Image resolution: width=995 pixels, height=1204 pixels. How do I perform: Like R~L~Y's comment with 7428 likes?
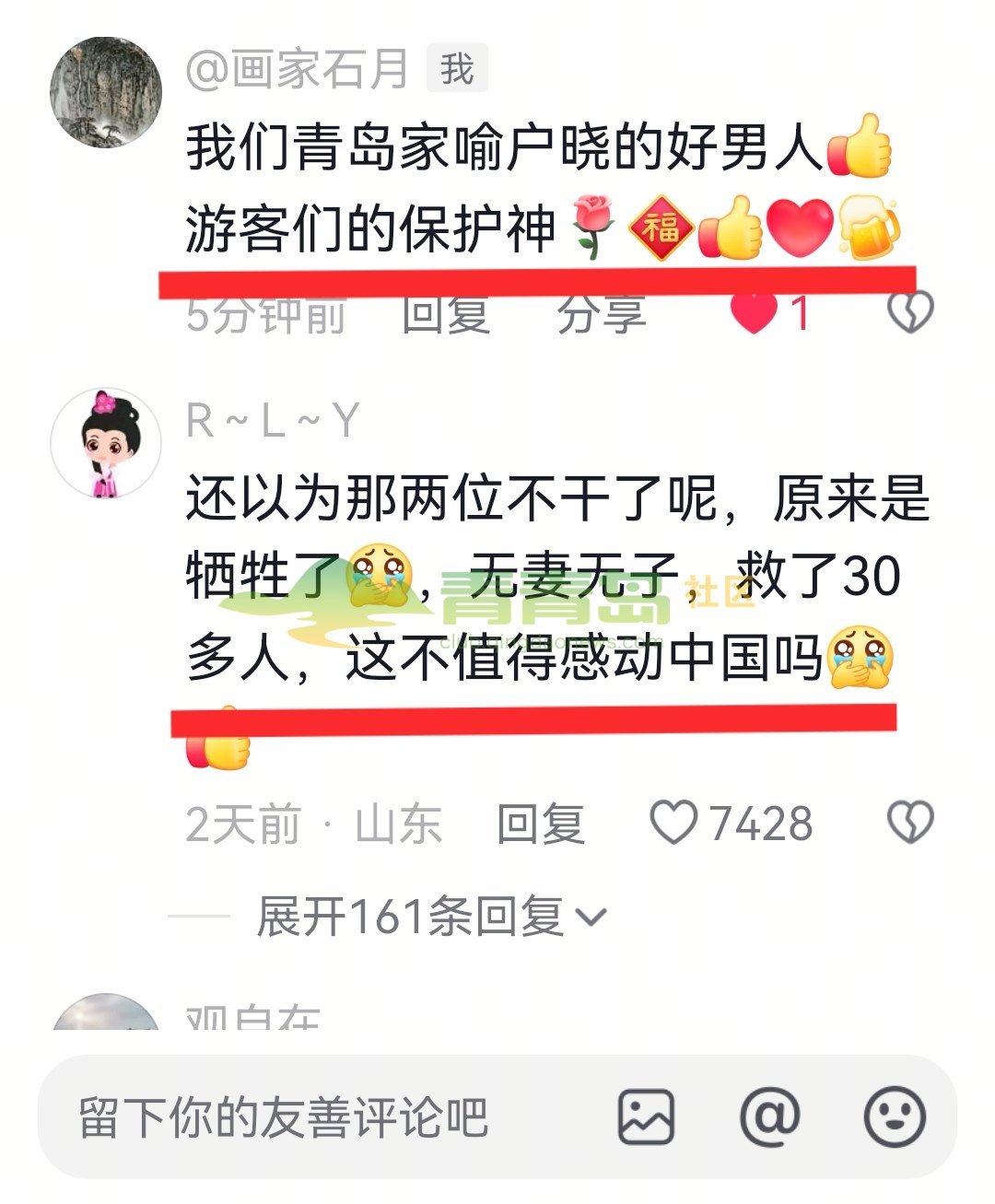673,823
